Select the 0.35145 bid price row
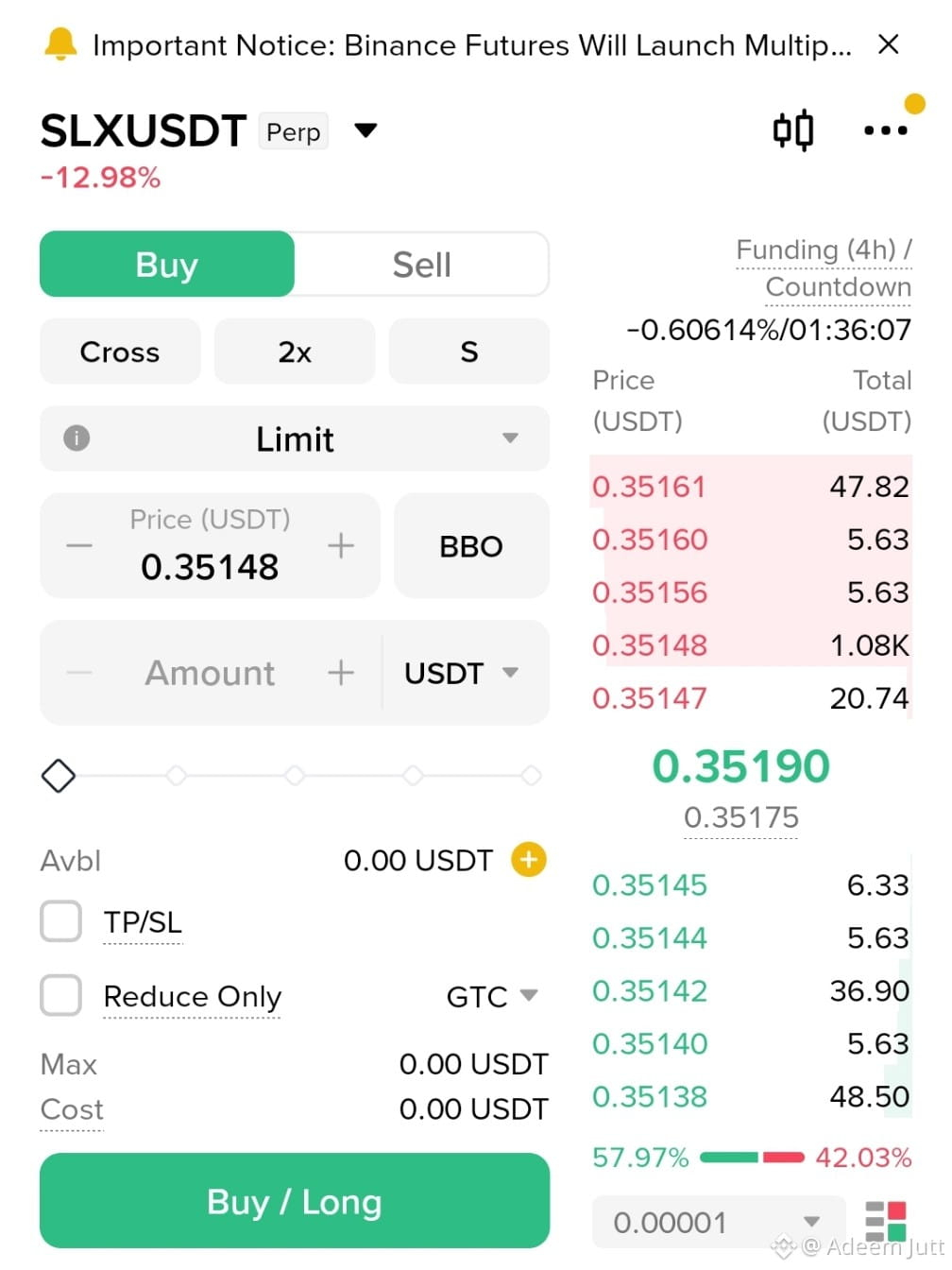The width and height of the screenshot is (952, 1270). click(751, 885)
